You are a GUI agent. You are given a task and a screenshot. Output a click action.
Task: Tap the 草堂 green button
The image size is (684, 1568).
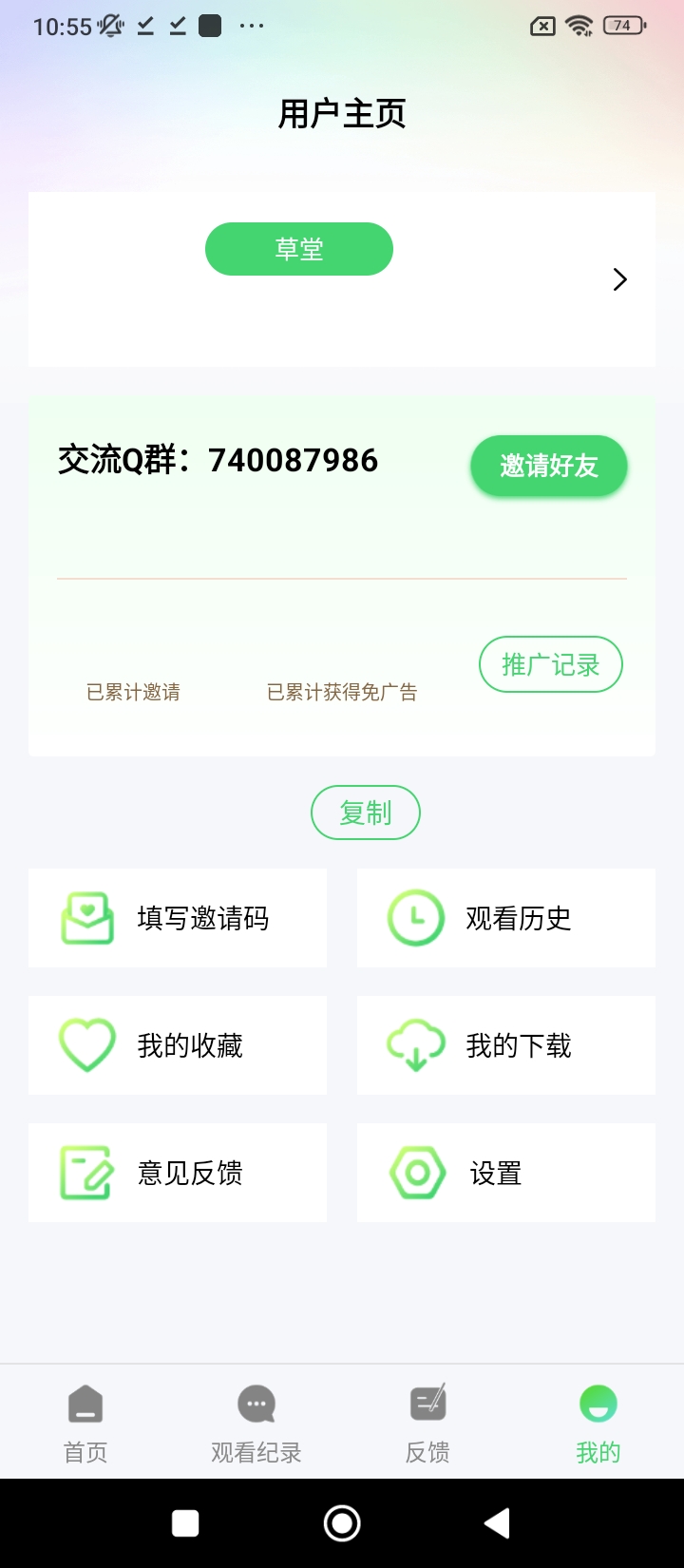[299, 249]
